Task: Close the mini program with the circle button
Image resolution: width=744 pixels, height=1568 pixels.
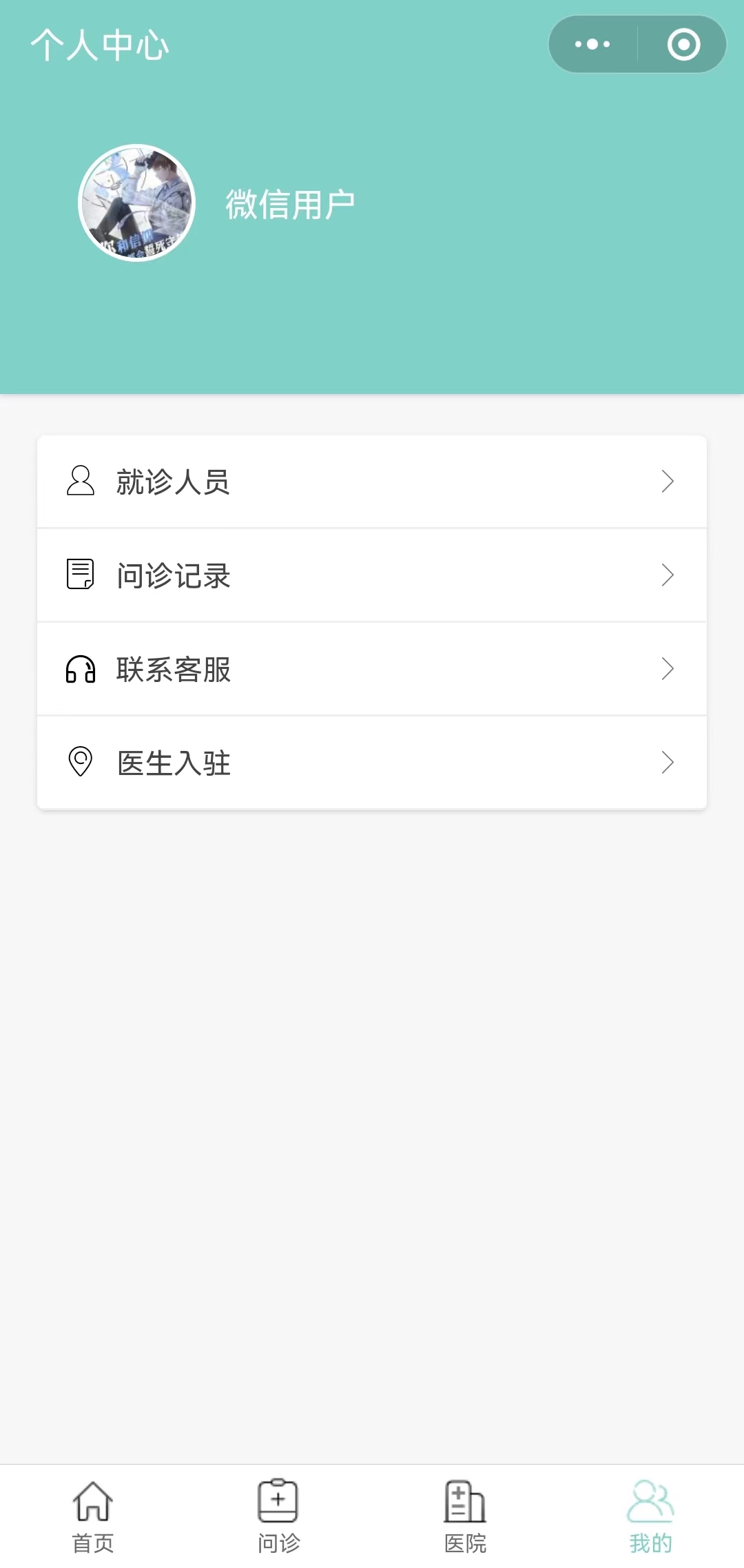Action: coord(683,45)
